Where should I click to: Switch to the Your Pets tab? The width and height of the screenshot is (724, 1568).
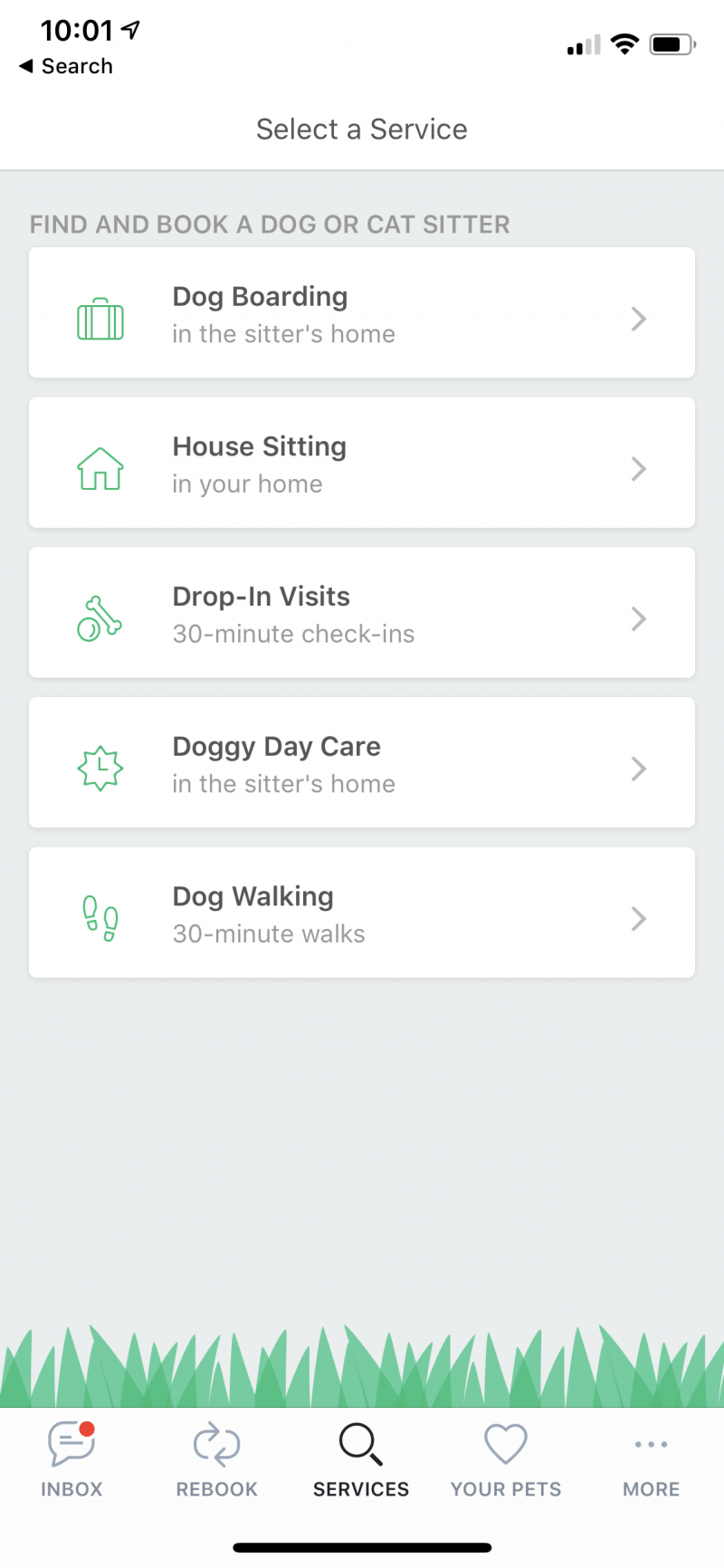(x=505, y=1462)
